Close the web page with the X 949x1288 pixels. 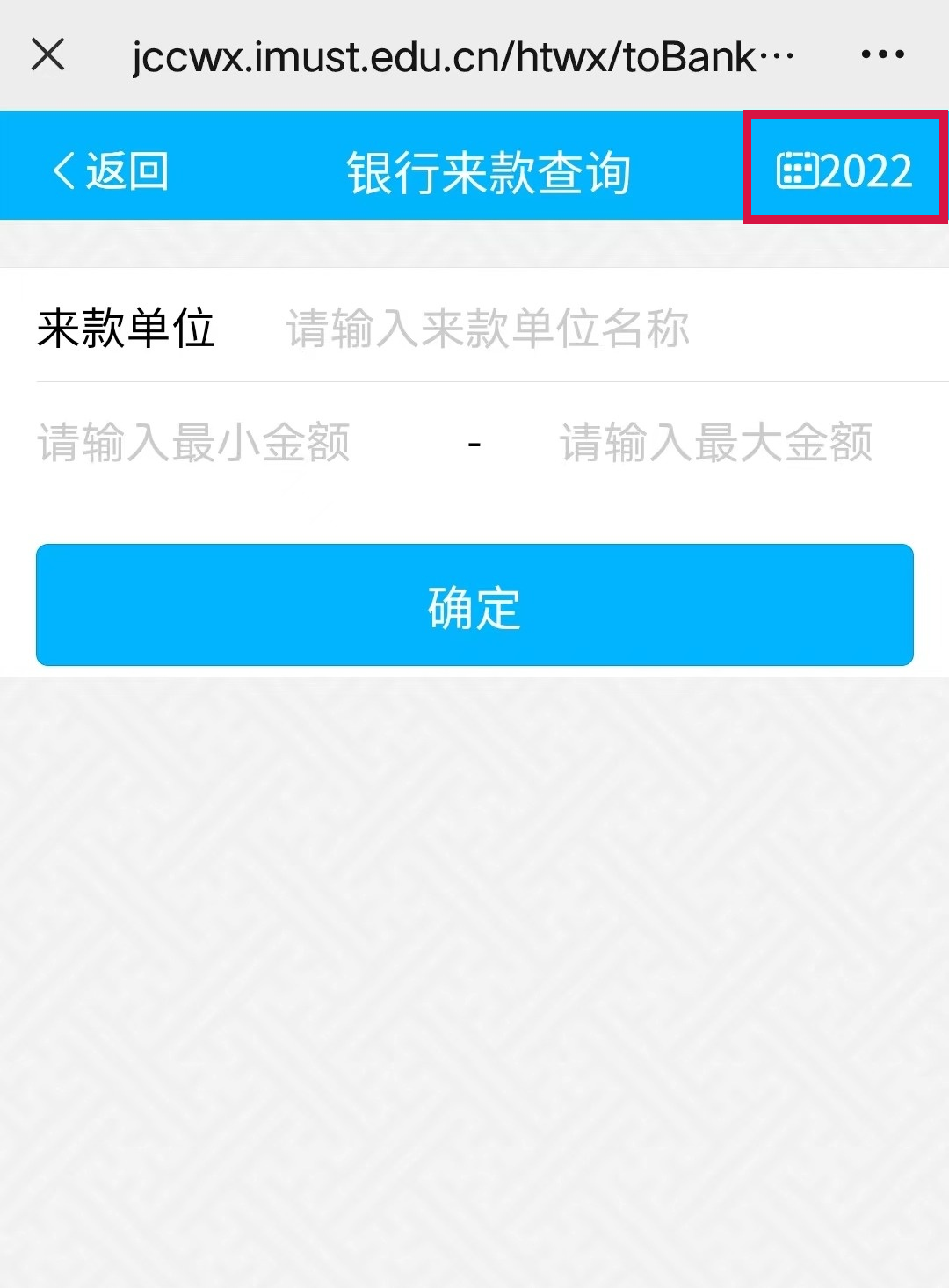(48, 54)
